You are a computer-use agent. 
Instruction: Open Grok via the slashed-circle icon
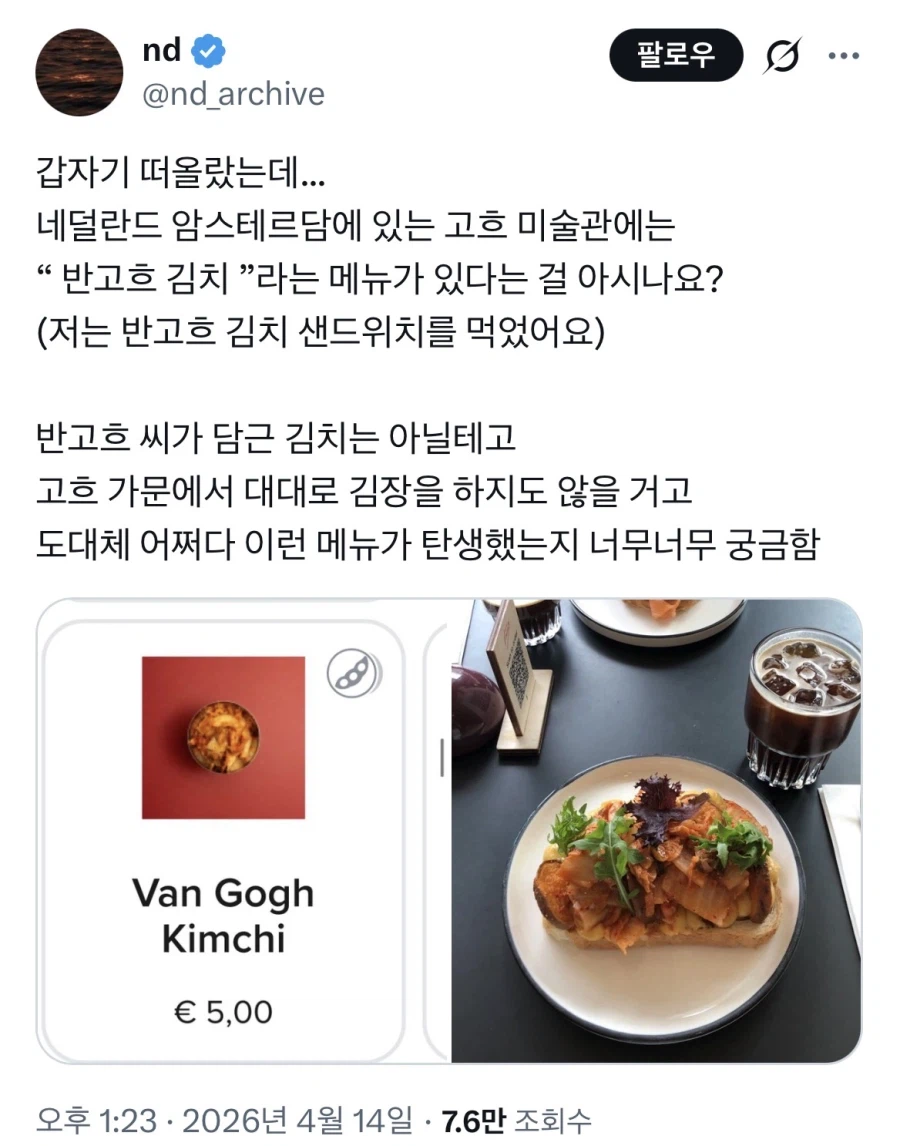tap(781, 57)
